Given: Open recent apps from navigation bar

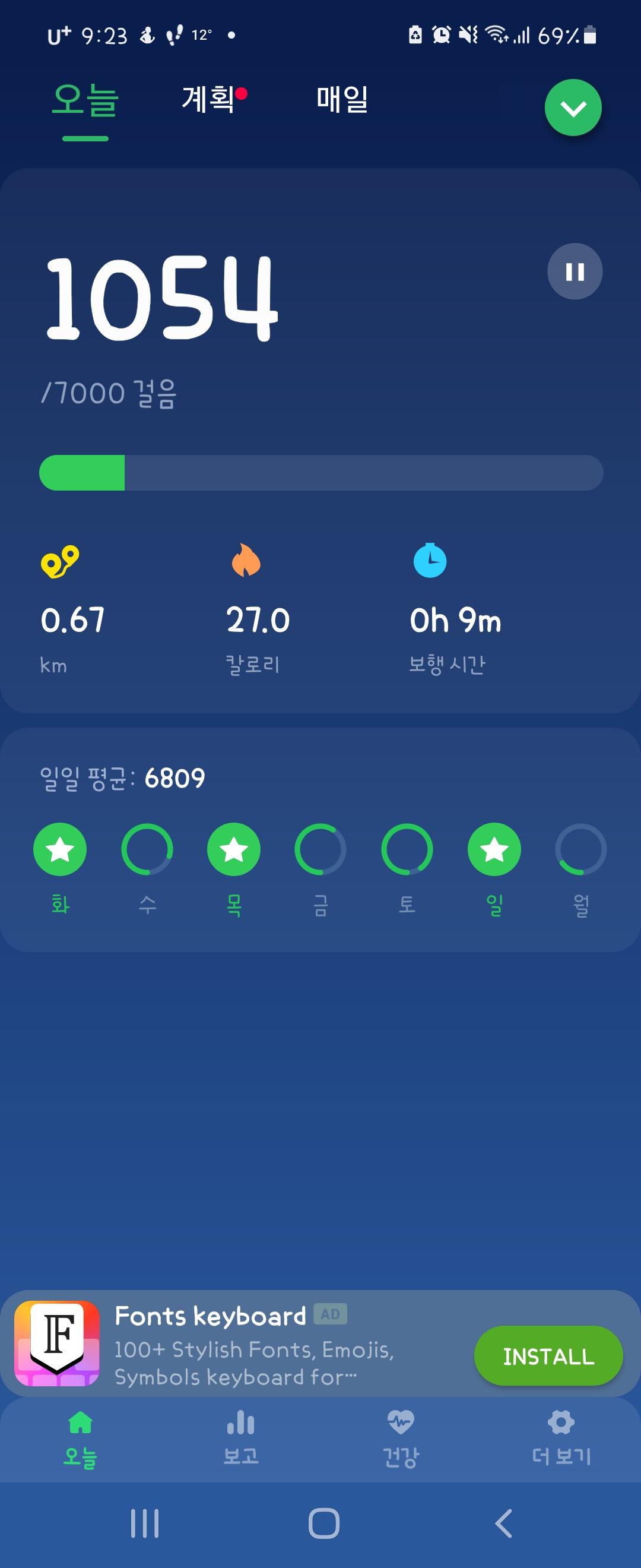Looking at the screenshot, I should coord(145,1523).
